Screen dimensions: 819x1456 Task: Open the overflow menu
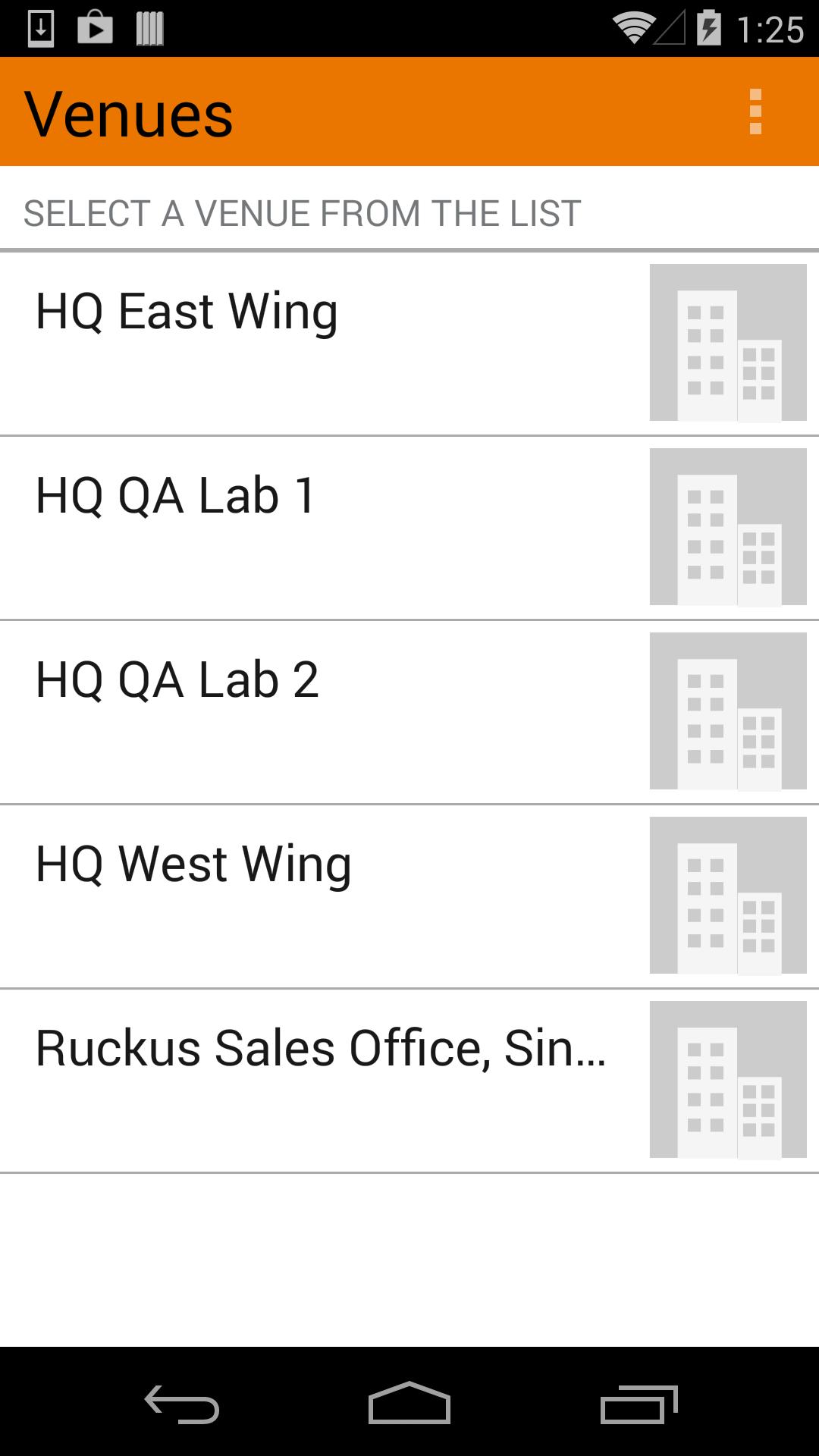click(x=755, y=112)
